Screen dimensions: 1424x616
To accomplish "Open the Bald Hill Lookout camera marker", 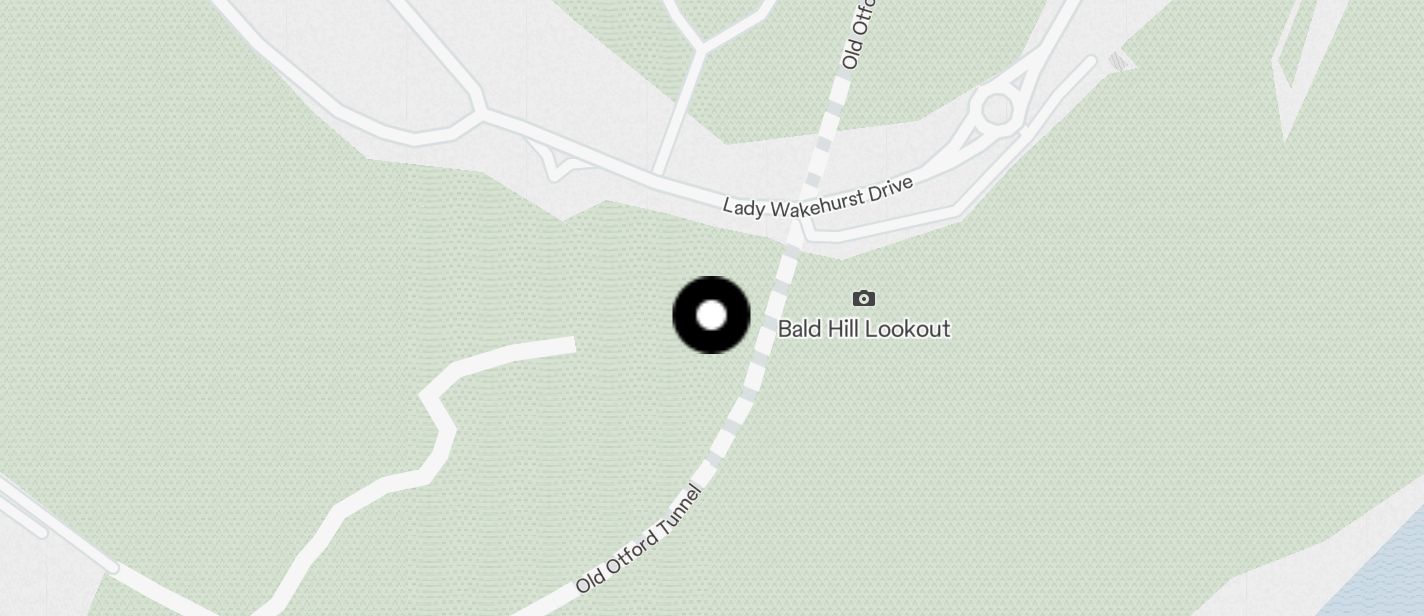I will (x=864, y=298).
